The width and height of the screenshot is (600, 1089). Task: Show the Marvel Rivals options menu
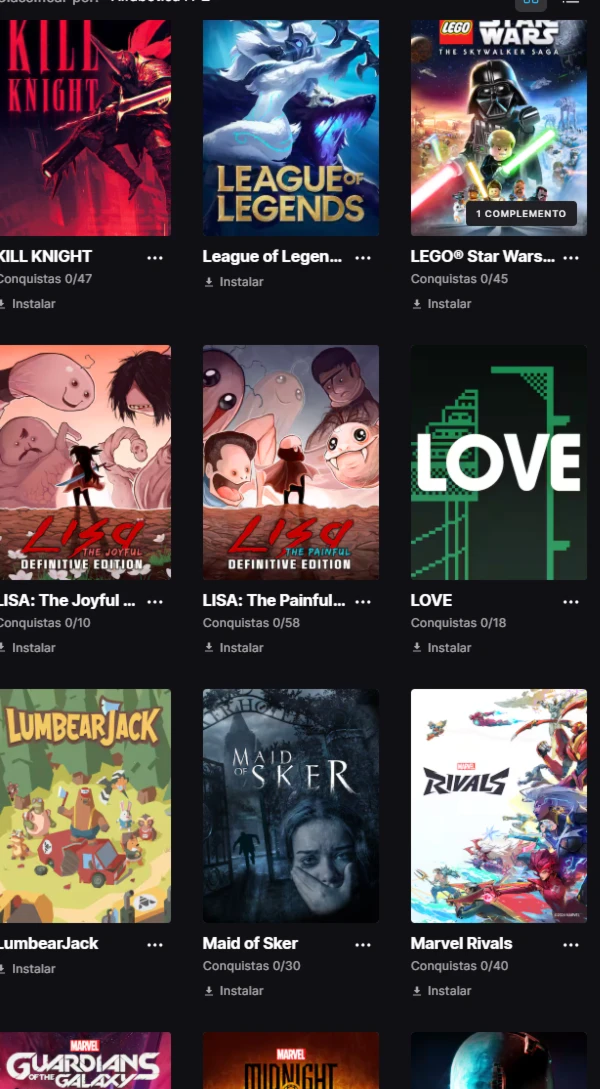tap(571, 944)
